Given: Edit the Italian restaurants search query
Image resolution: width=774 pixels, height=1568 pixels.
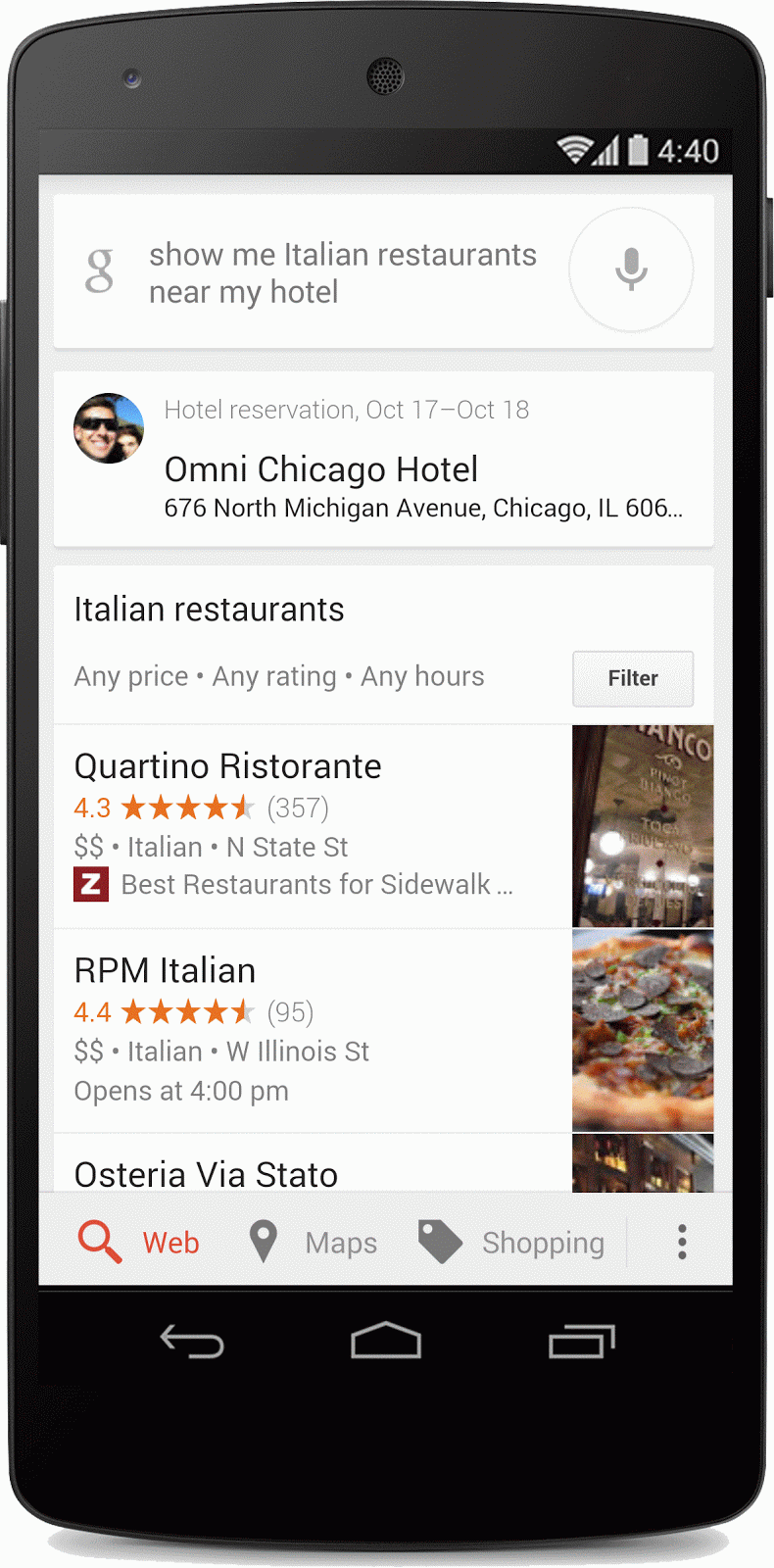Looking at the screenshot, I should [x=342, y=272].
